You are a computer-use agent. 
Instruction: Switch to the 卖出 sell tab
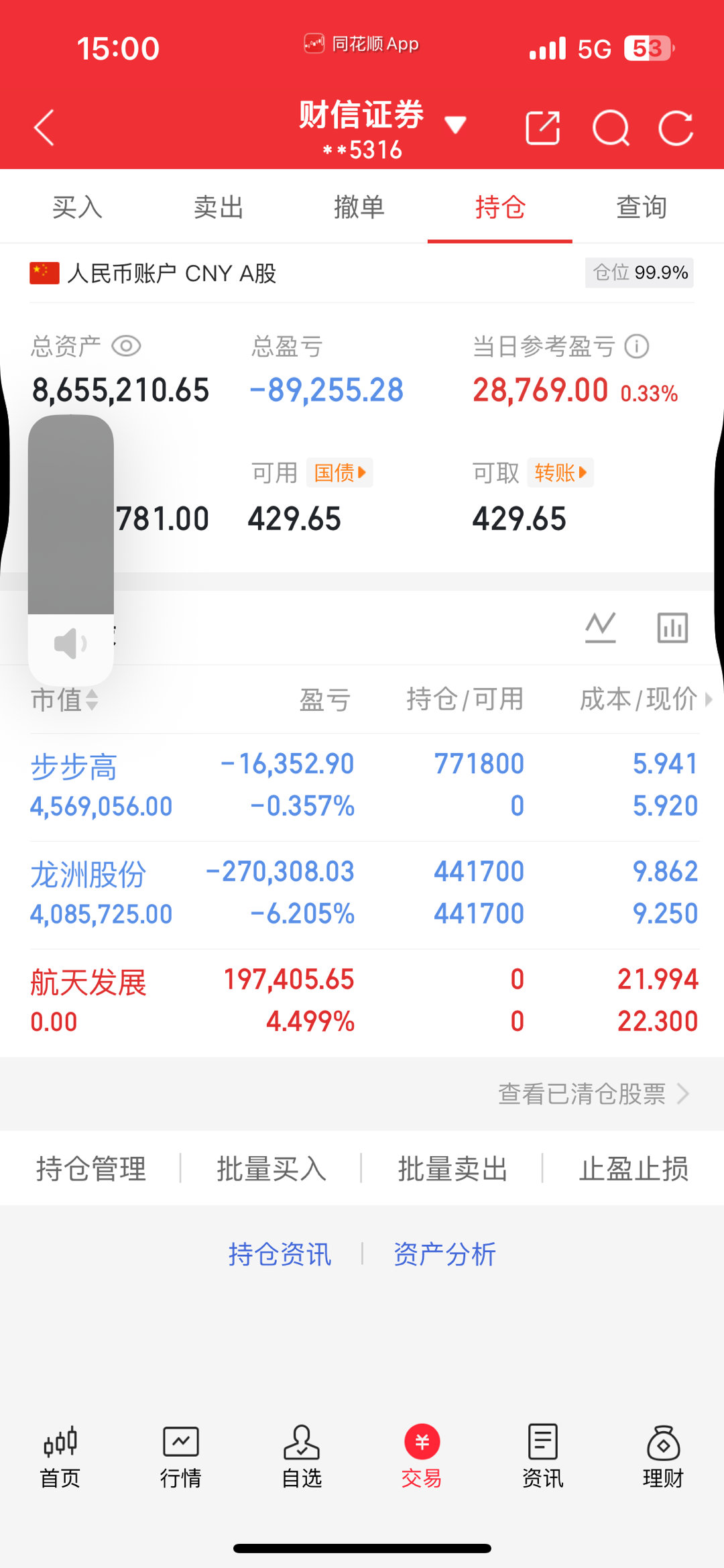pos(218,207)
